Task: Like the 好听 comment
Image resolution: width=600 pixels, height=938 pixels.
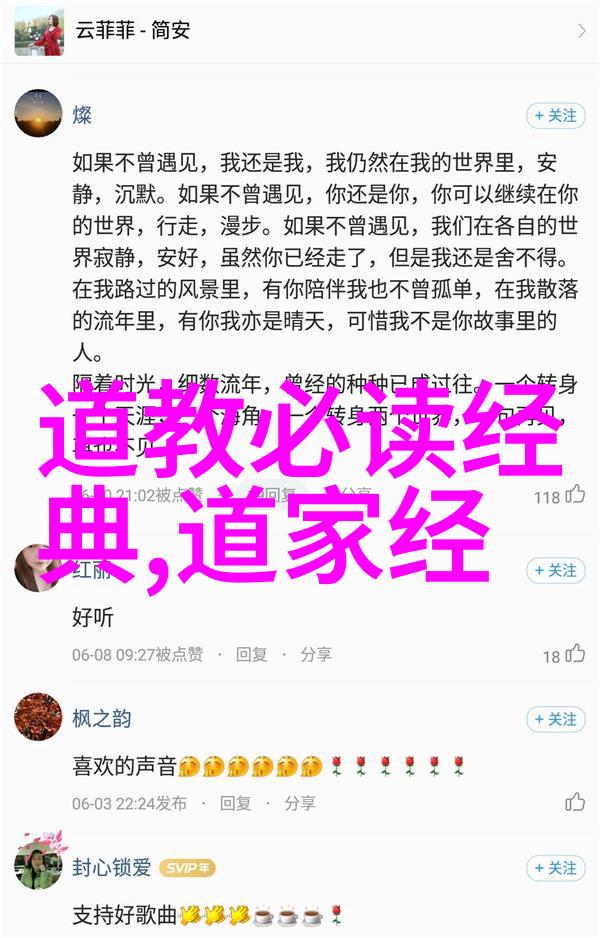Action: pyautogui.click(x=575, y=654)
